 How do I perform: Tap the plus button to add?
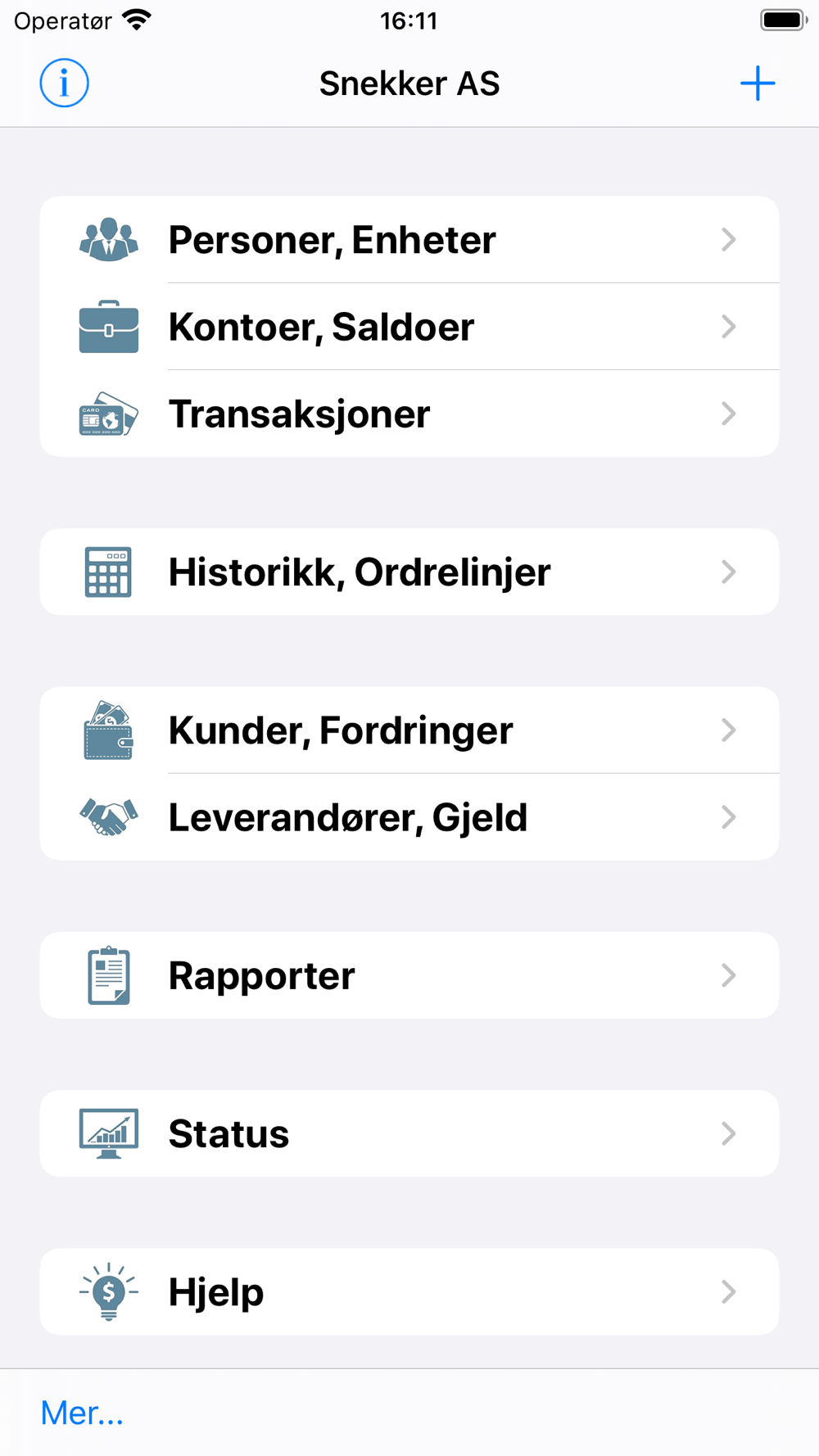click(758, 83)
